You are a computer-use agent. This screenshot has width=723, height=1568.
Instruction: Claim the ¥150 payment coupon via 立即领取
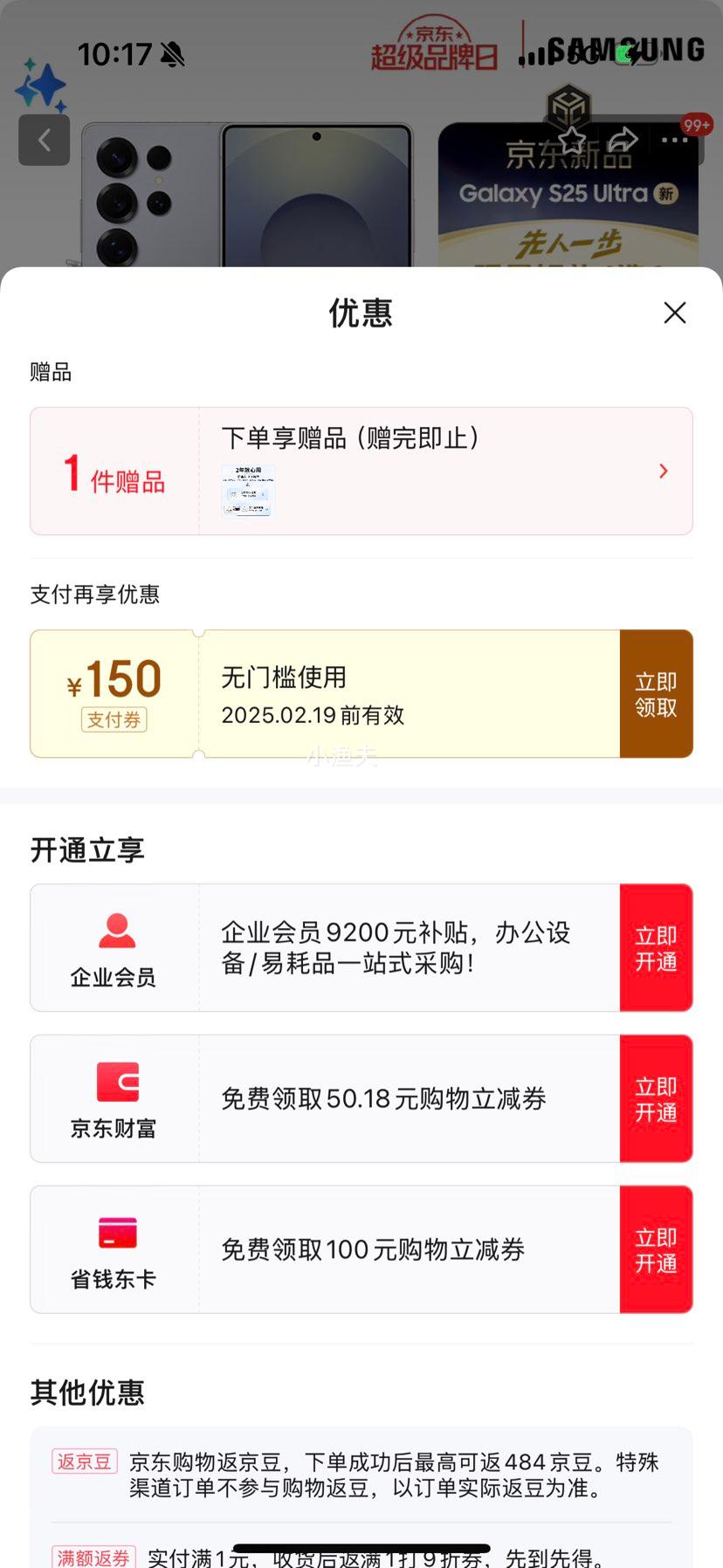tap(656, 694)
